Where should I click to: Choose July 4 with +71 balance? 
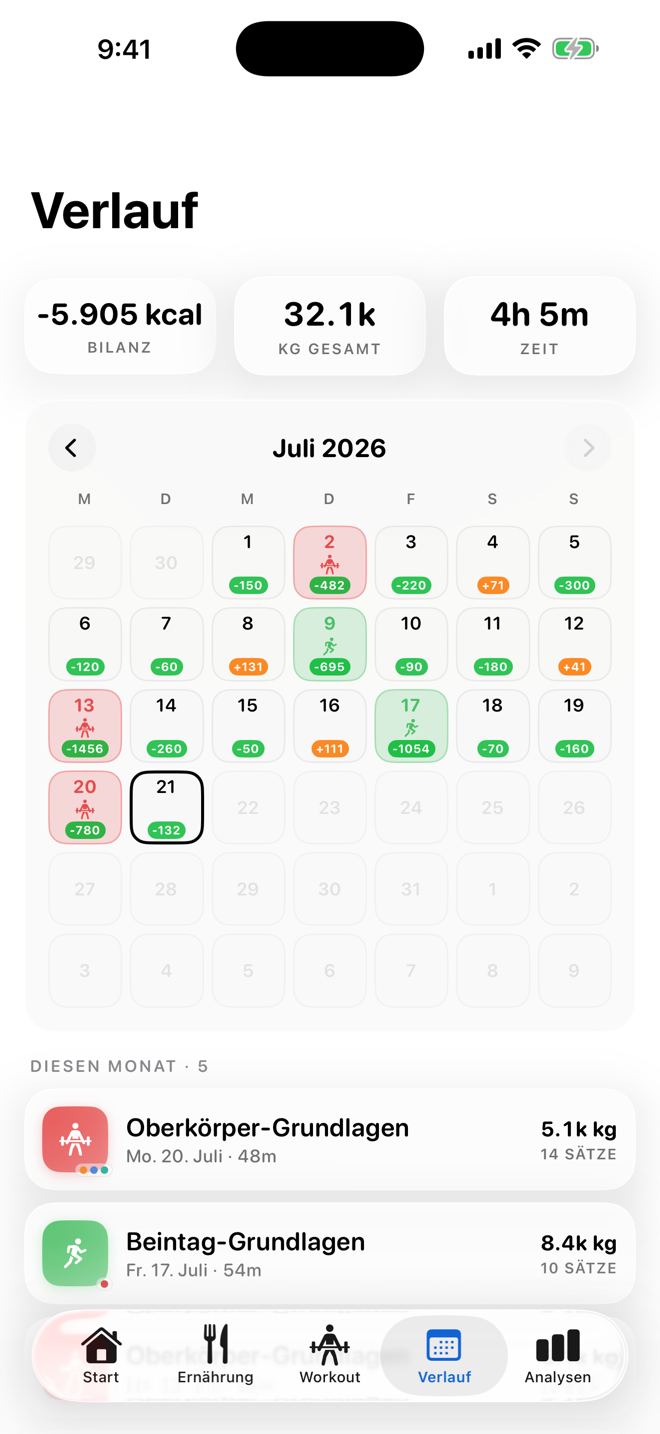pos(493,562)
